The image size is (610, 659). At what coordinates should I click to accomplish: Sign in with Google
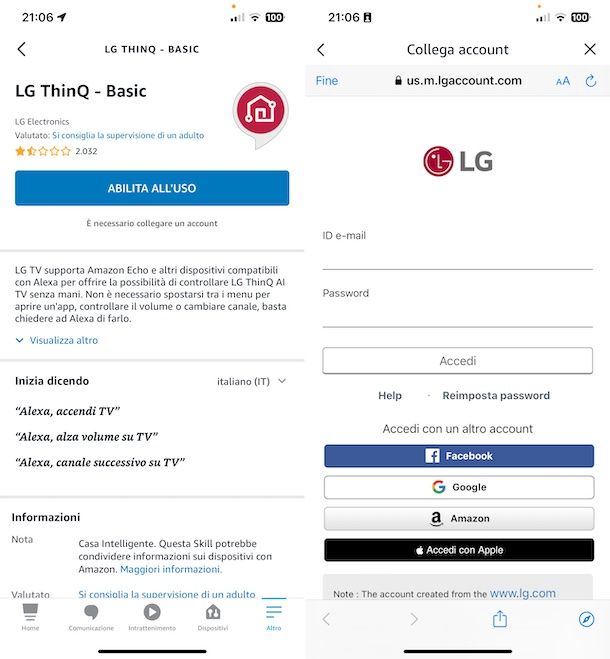[458, 487]
